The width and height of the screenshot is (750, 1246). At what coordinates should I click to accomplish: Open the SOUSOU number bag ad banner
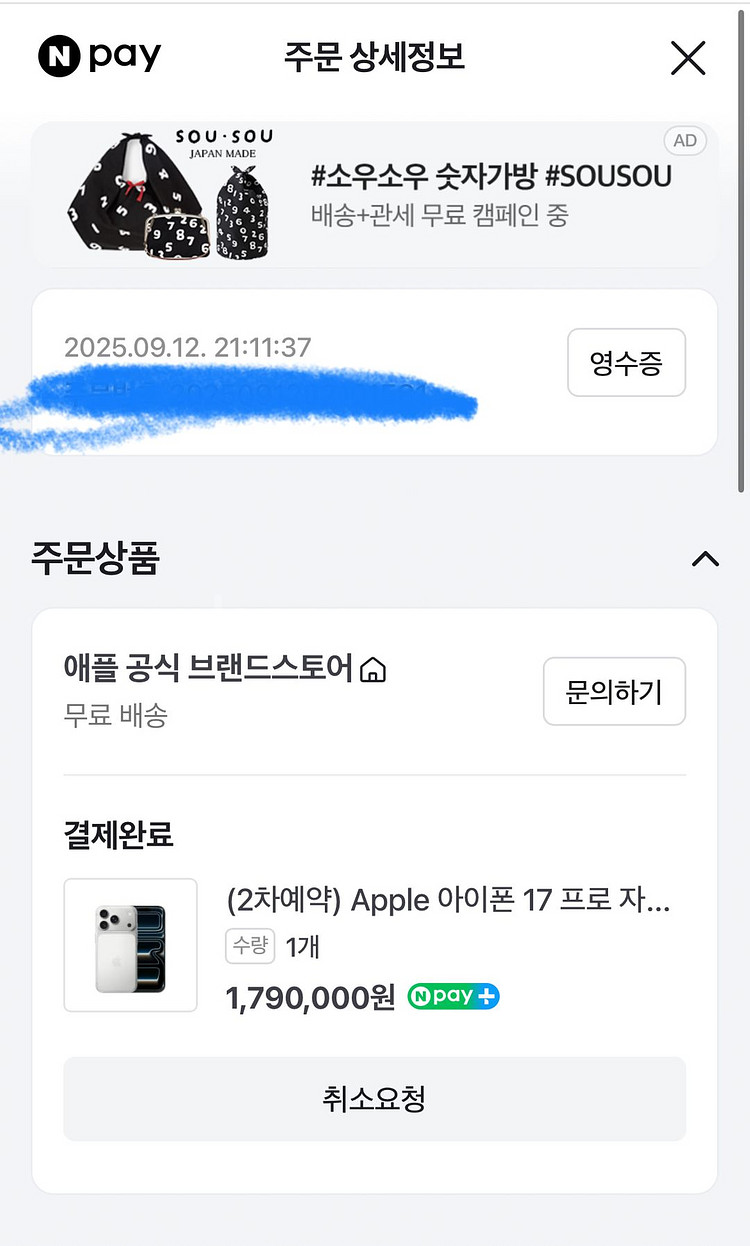[374, 195]
